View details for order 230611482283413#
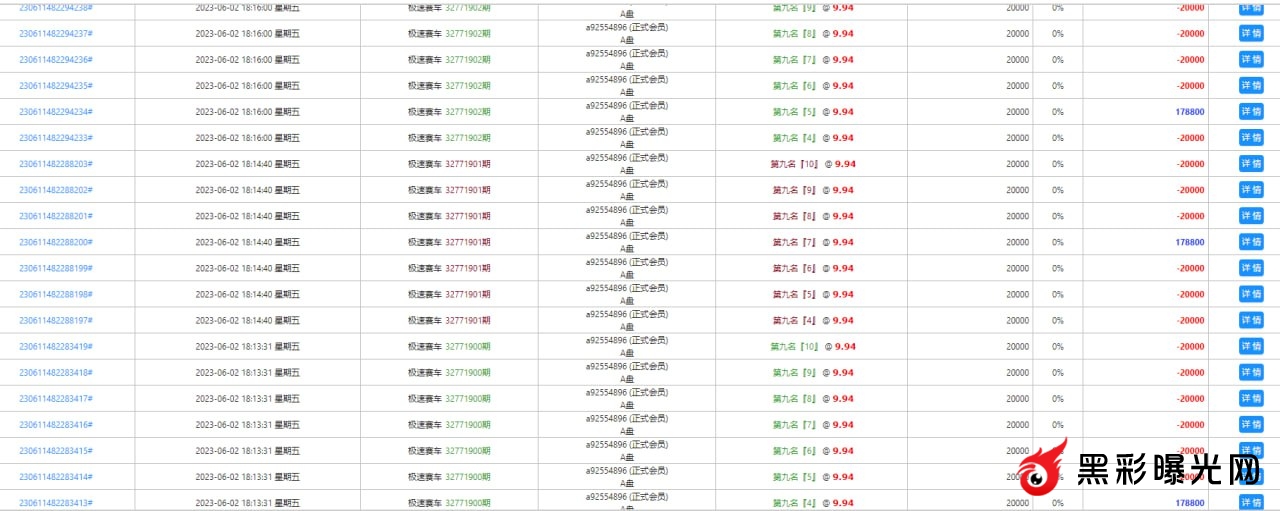 tap(1251, 502)
